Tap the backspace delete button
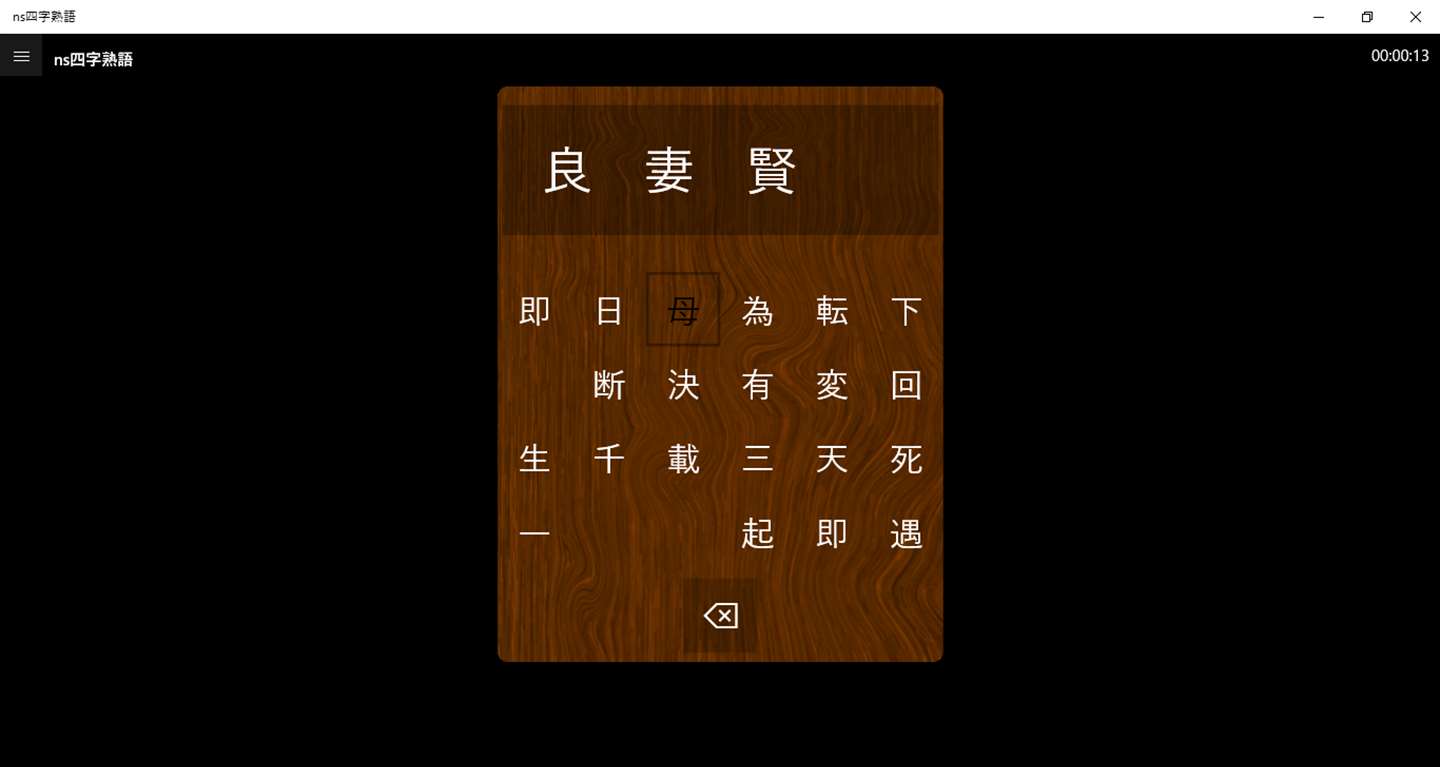The image size is (1440, 767). (720, 615)
